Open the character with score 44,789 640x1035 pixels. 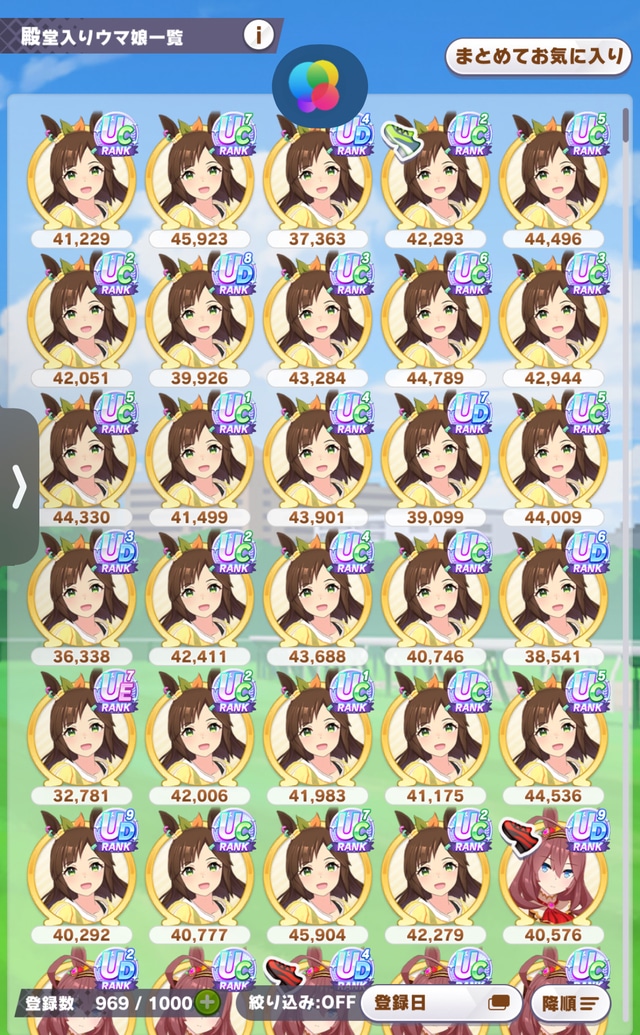click(436, 314)
